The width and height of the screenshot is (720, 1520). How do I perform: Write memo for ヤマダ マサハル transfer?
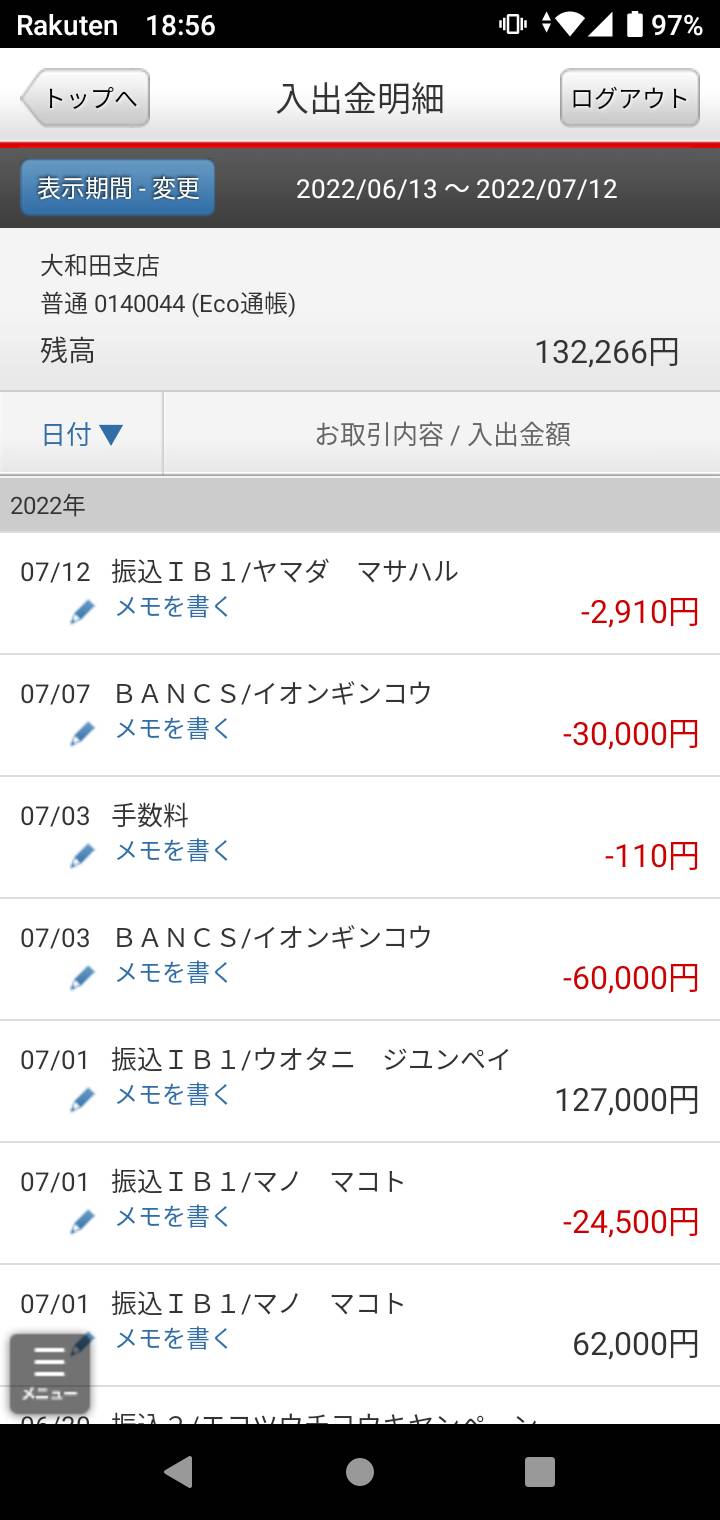coord(172,607)
